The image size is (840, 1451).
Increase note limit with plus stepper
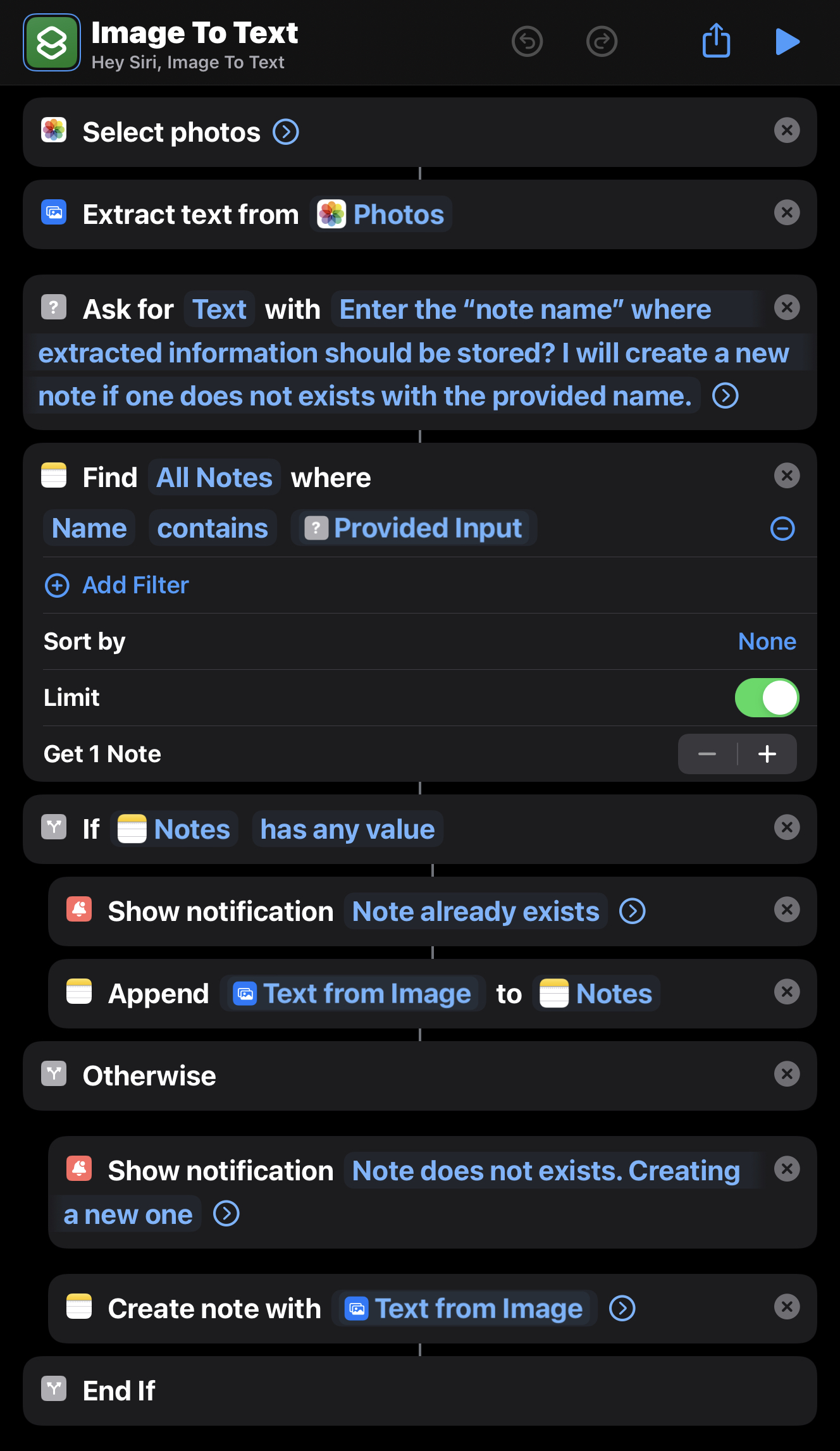point(767,754)
